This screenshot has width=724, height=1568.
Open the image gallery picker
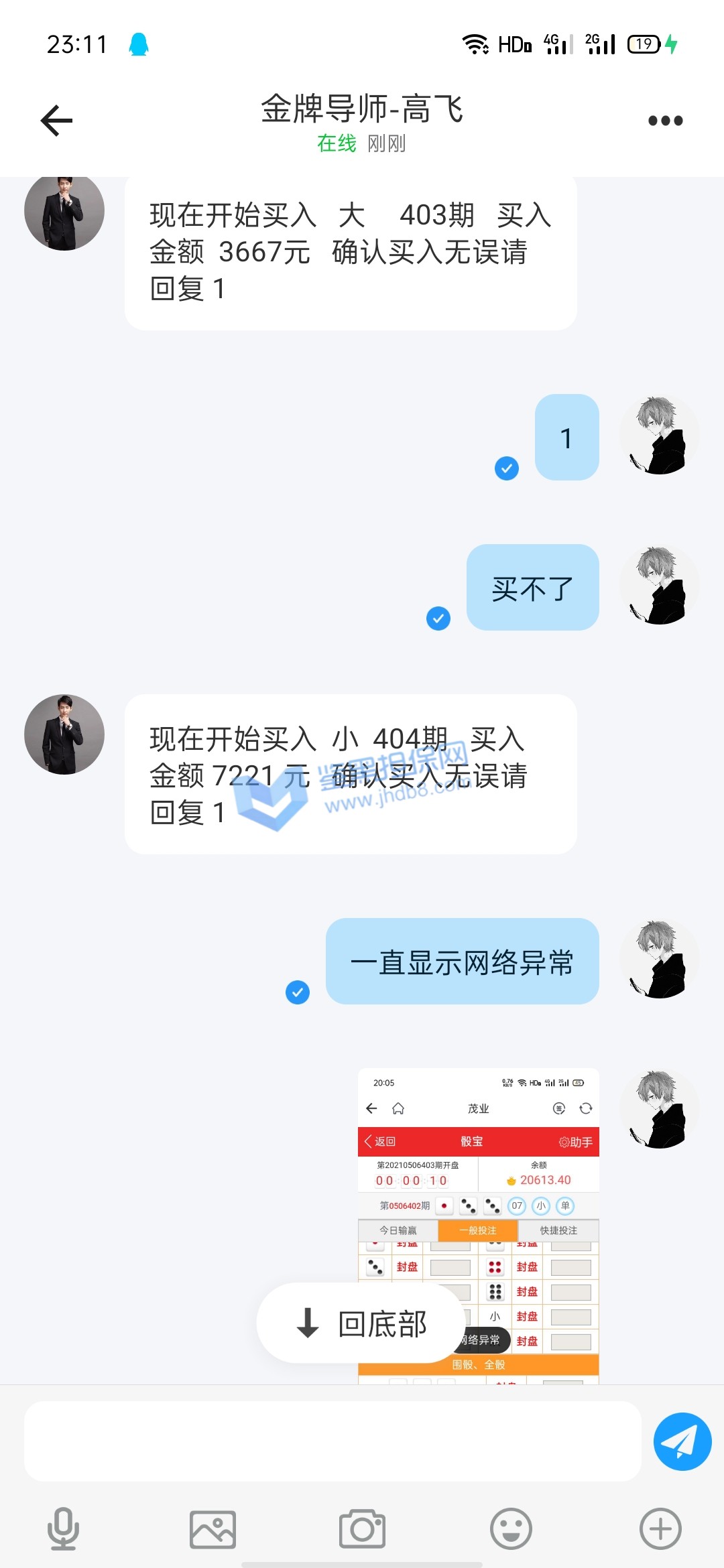[213, 1528]
